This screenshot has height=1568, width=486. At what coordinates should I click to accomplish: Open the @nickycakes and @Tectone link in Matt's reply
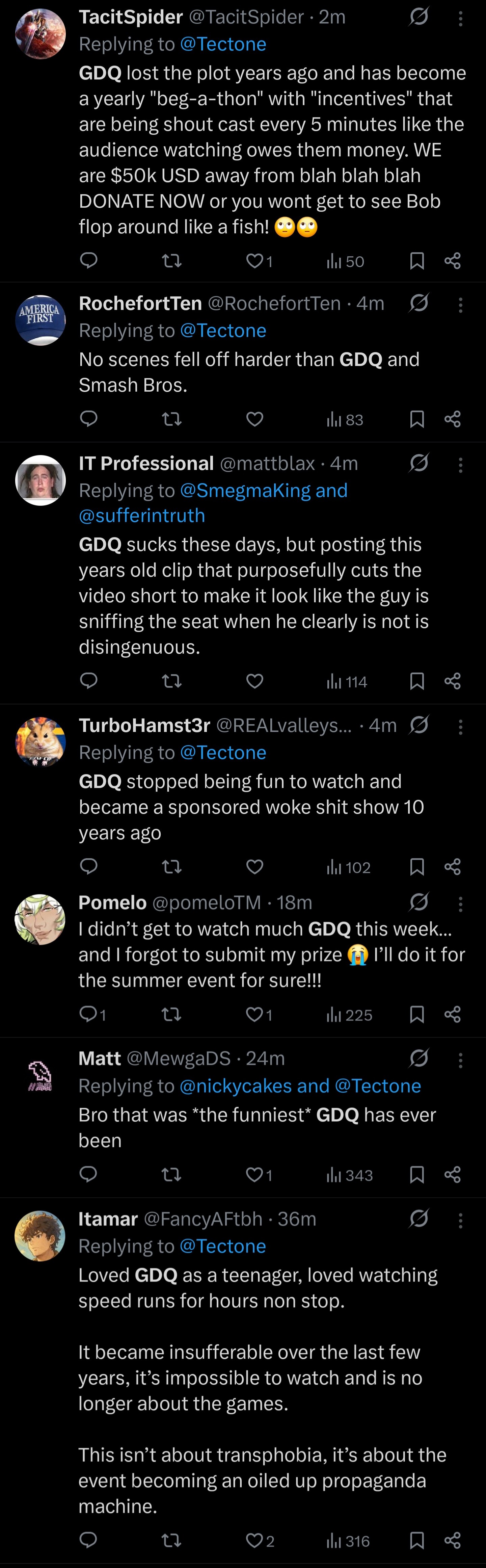pos(300,1086)
